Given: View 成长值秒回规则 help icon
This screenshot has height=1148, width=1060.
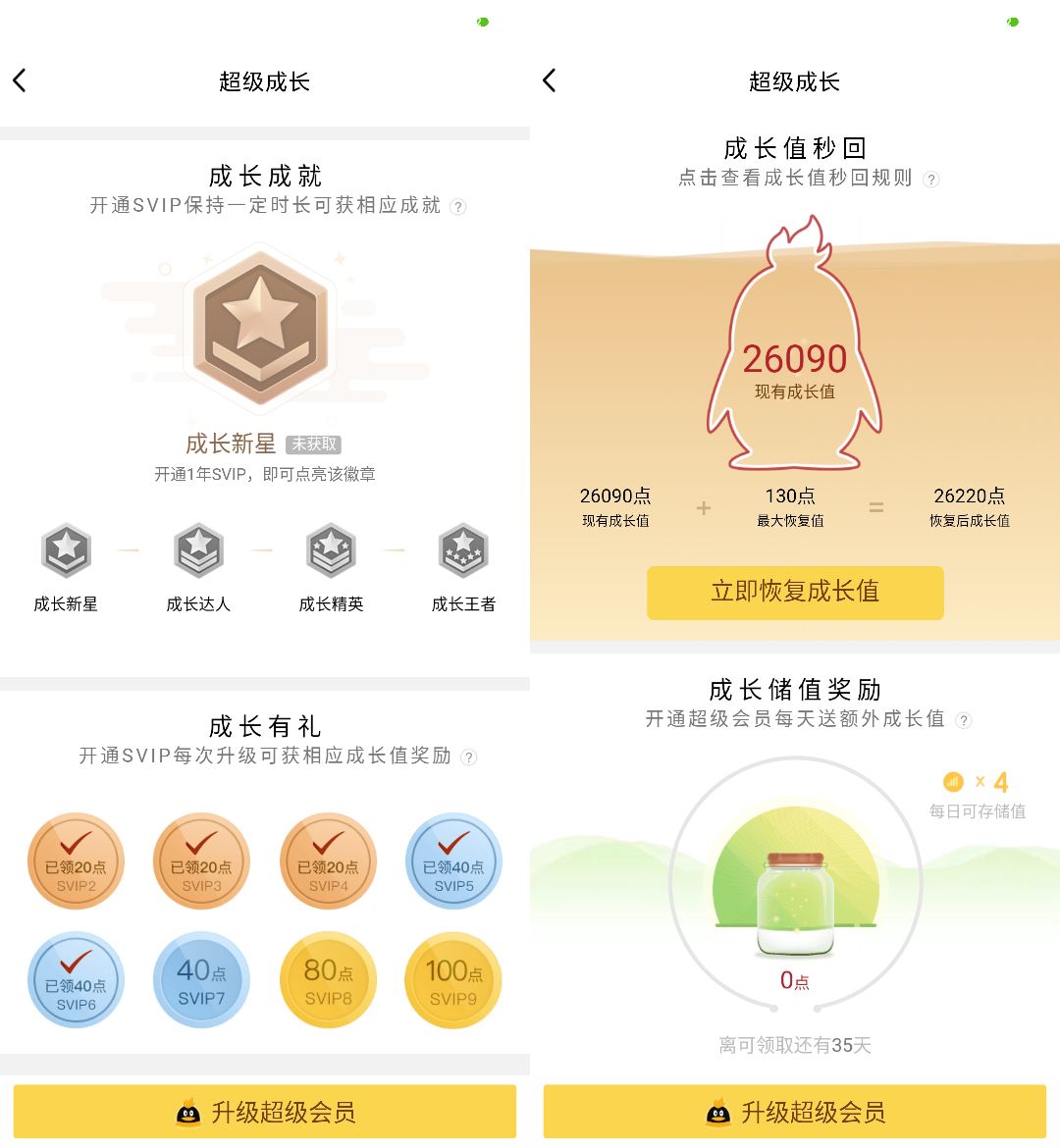Looking at the screenshot, I should coord(931,180).
